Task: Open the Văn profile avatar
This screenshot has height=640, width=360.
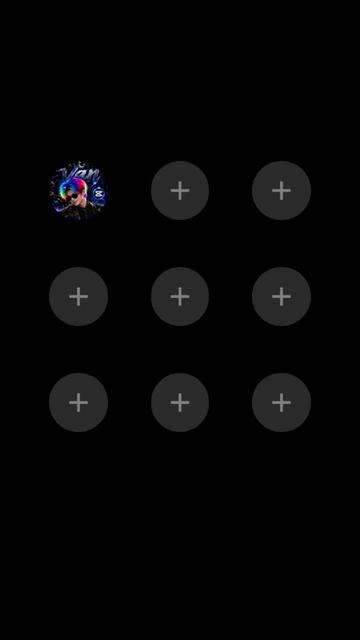Action: tap(78, 191)
